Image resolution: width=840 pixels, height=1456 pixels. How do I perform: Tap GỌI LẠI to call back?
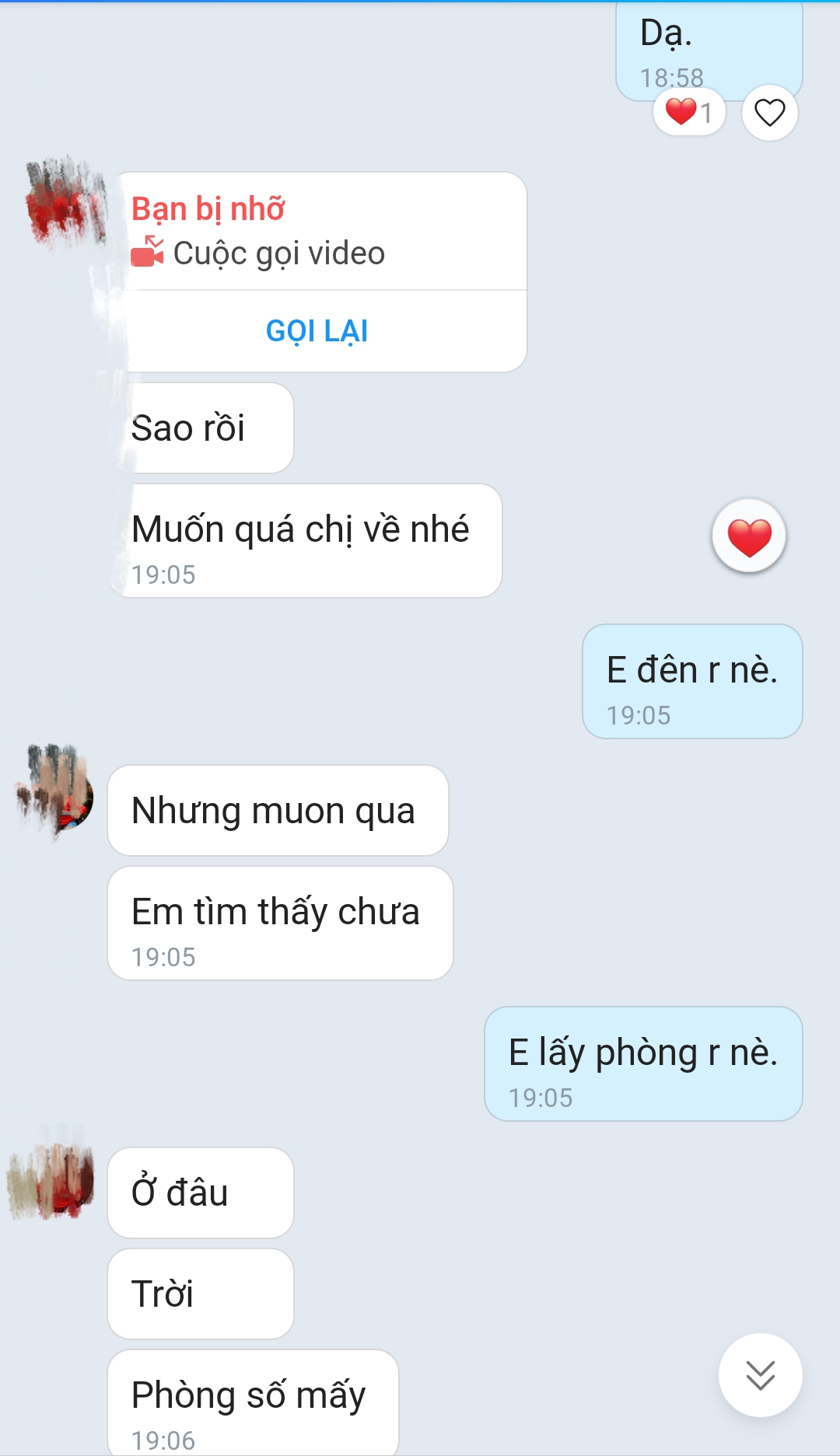[x=317, y=331]
